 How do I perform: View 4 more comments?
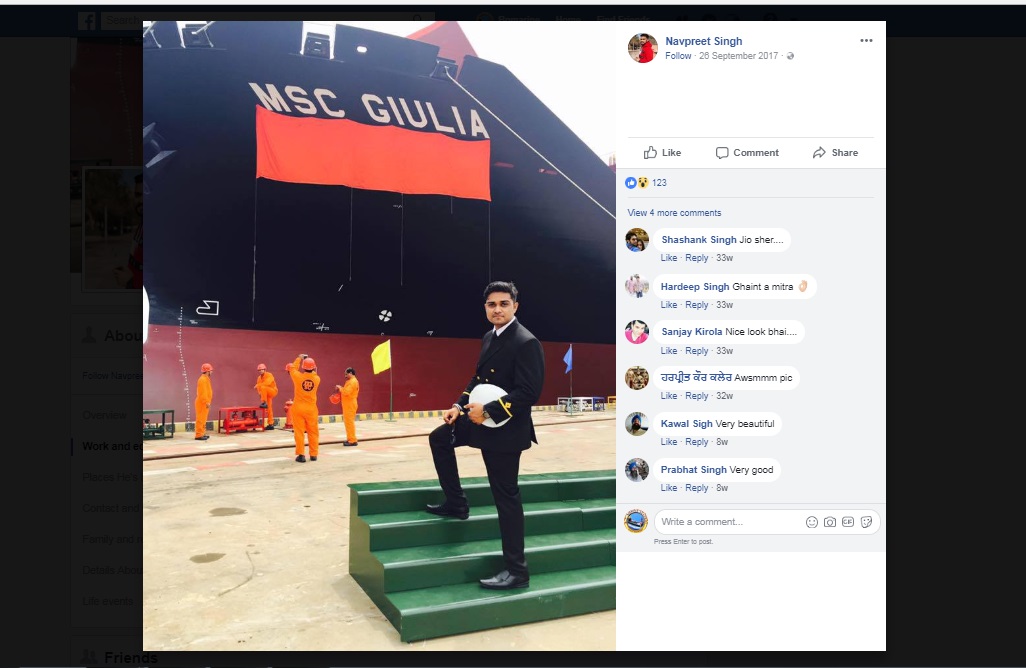click(674, 213)
